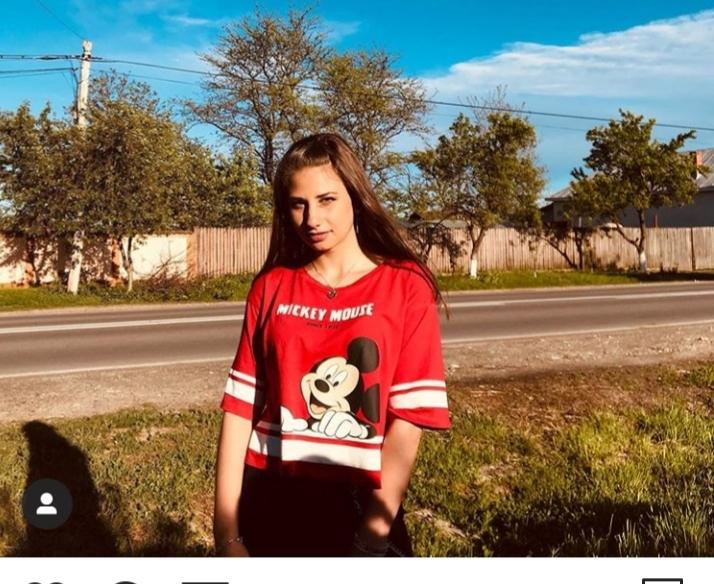Image resolution: width=714 pixels, height=584 pixels.
Task: Tap the post photo of the girl
Action: pos(357,300)
